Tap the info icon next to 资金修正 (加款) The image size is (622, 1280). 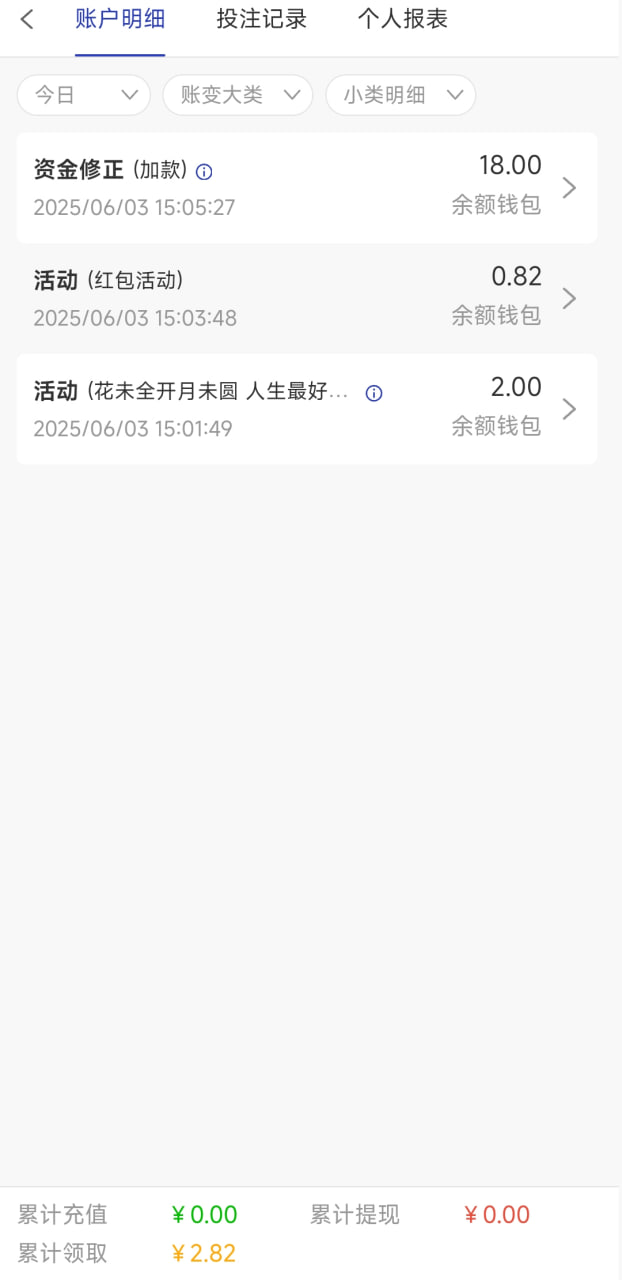(204, 172)
